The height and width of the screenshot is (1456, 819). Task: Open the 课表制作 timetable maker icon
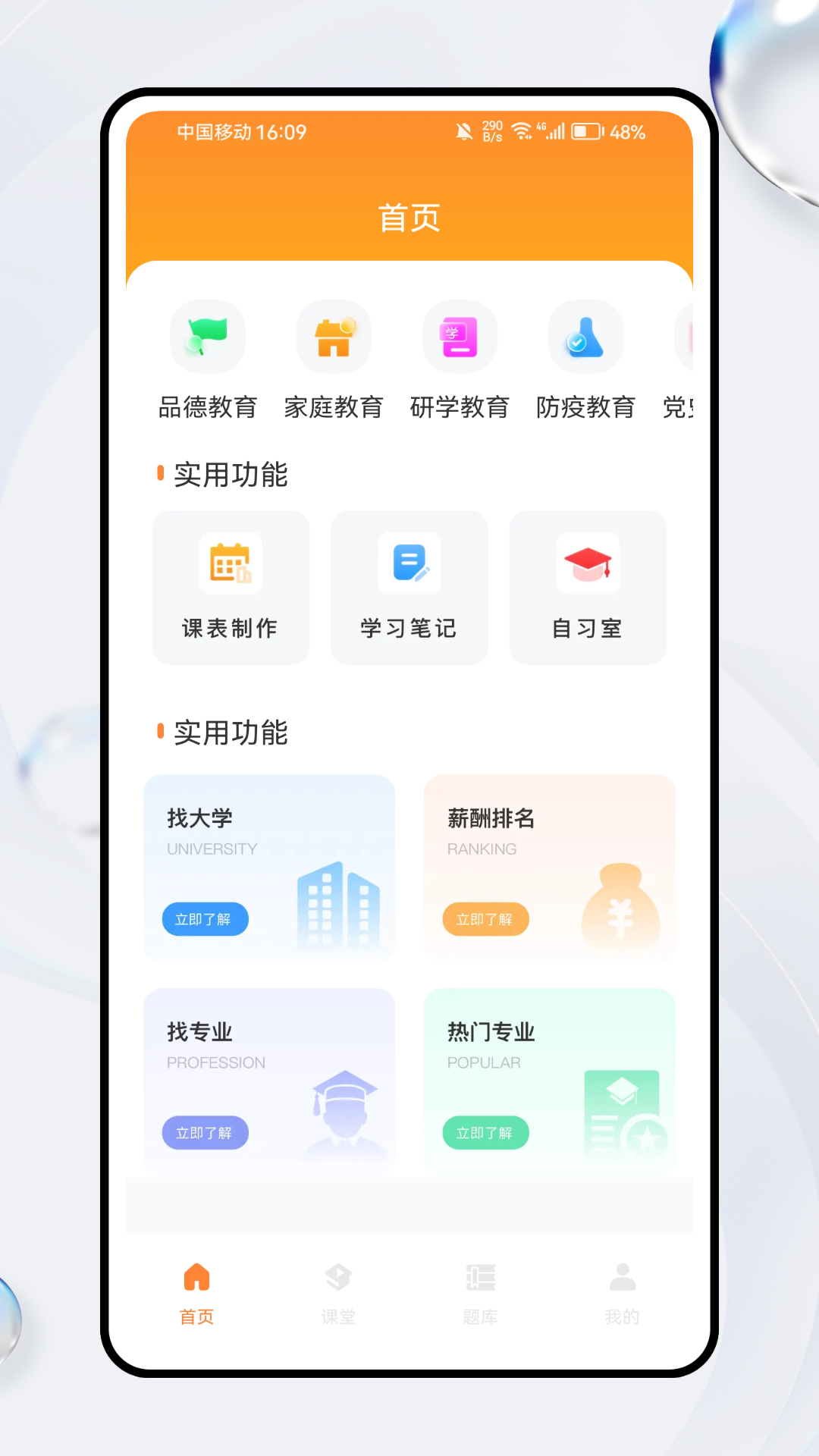230,564
